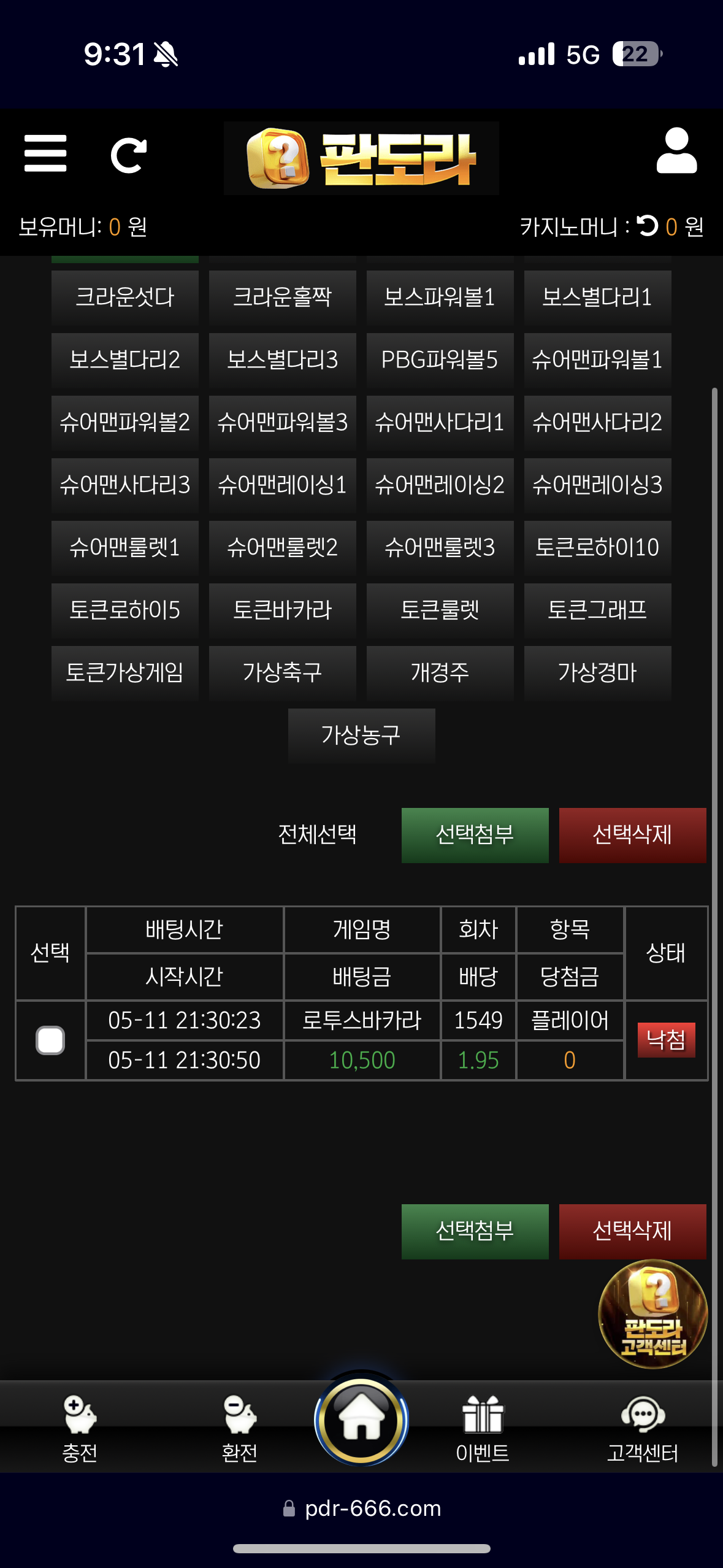
Task: Refresh the casino money balance
Action: click(648, 226)
